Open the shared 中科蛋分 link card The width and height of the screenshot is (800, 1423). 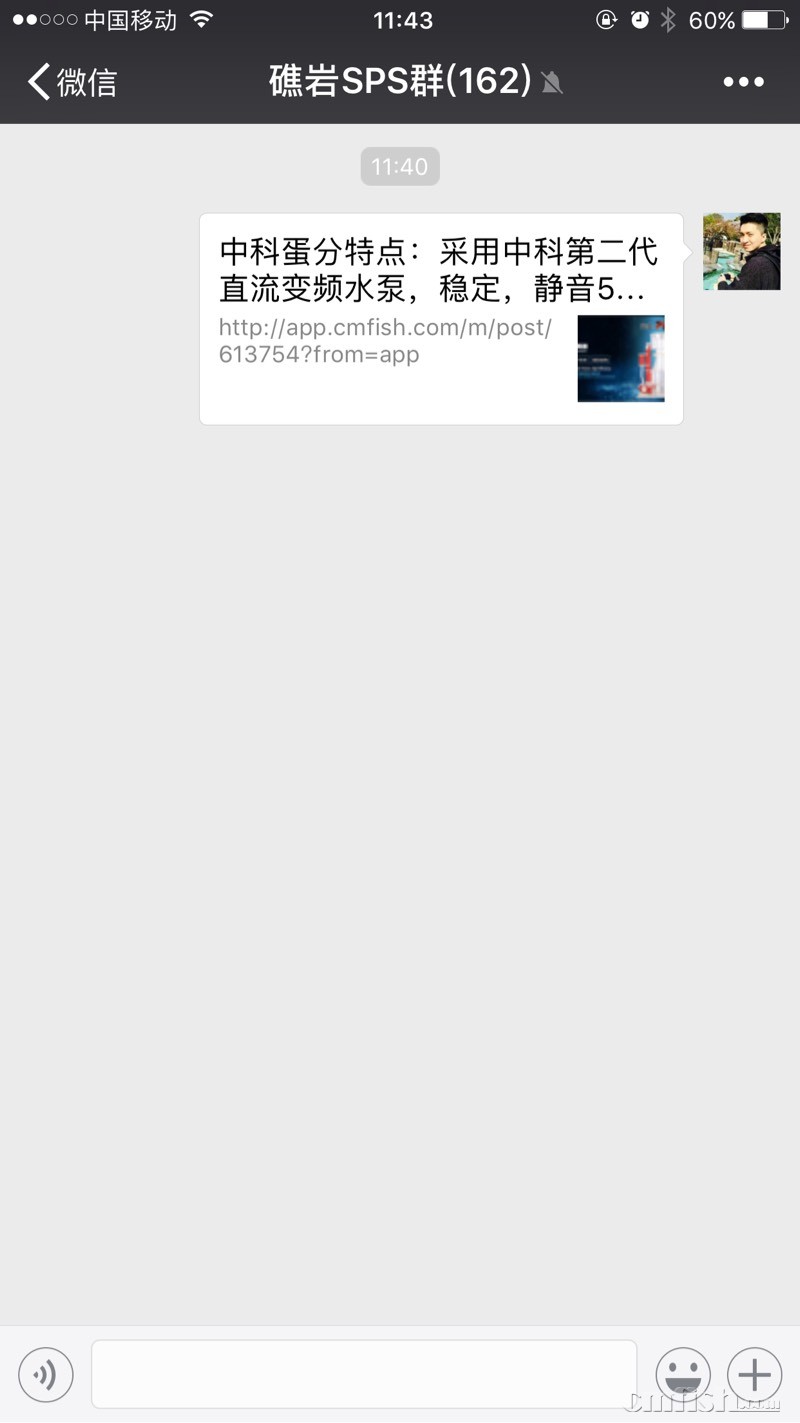pyautogui.click(x=440, y=318)
